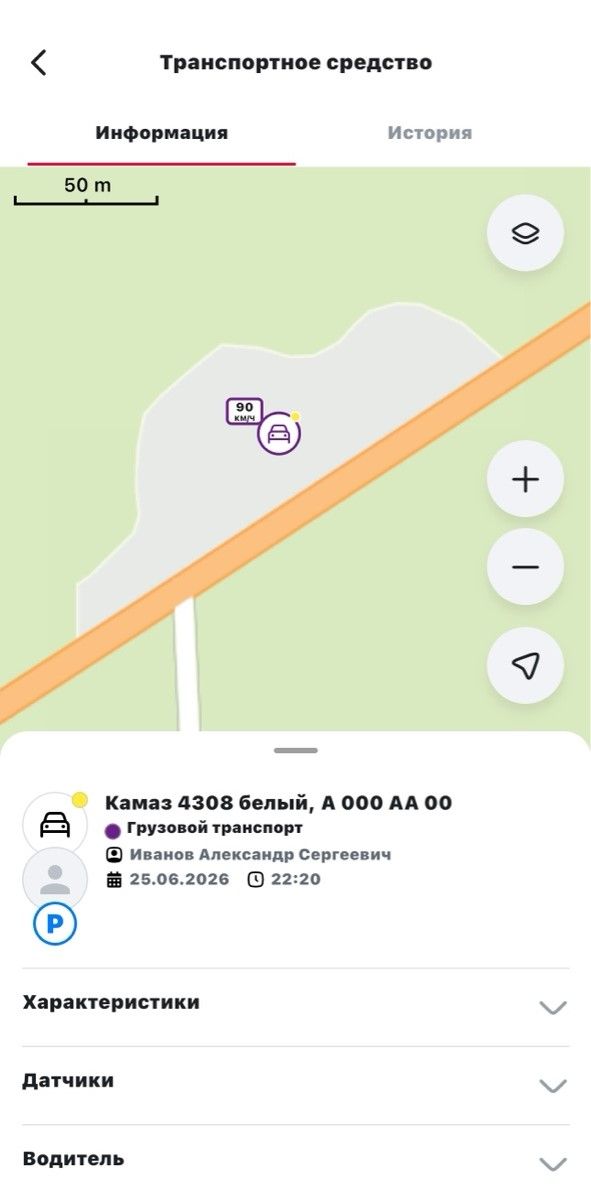Zoom out with the minus button
The image size is (591, 1191).
[526, 567]
